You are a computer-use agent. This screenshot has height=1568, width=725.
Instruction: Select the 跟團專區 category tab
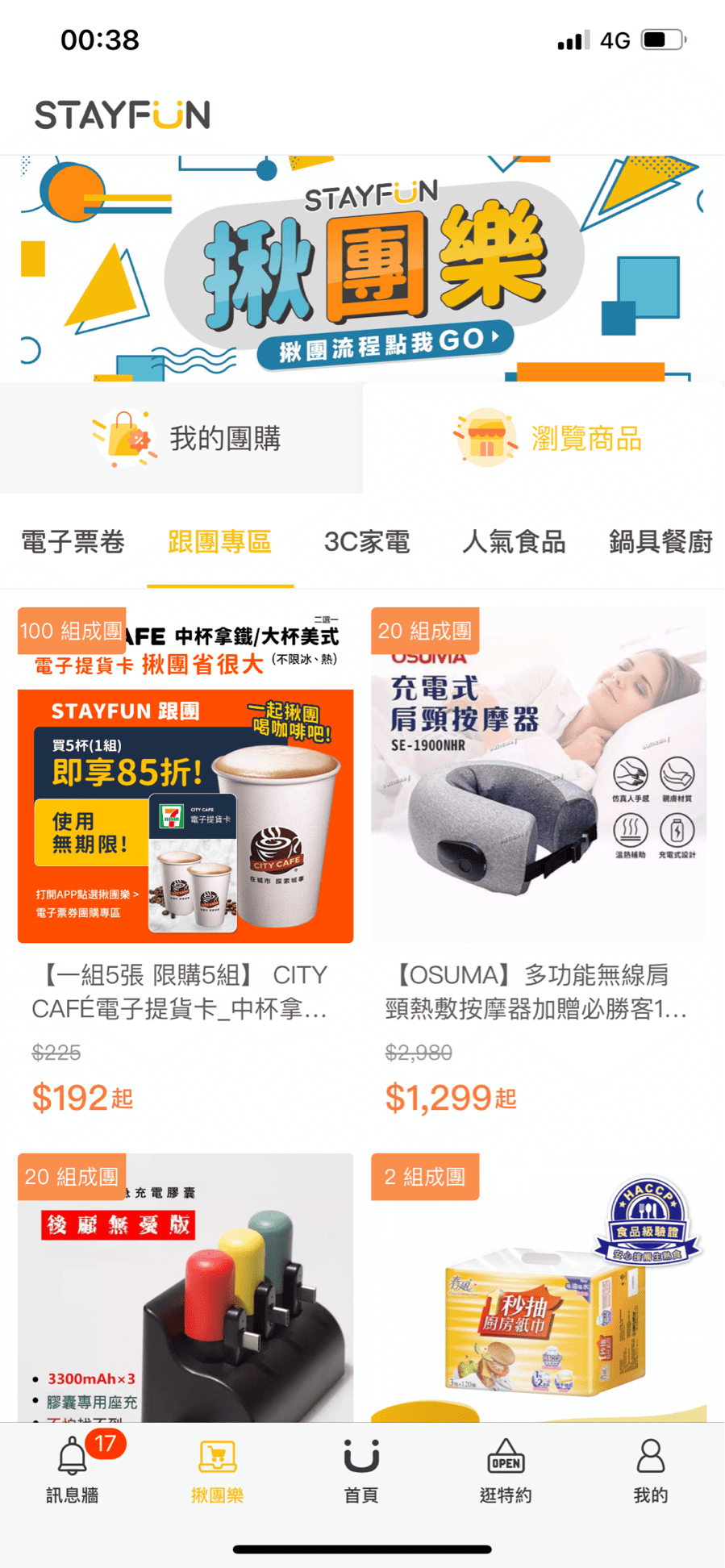(x=219, y=542)
